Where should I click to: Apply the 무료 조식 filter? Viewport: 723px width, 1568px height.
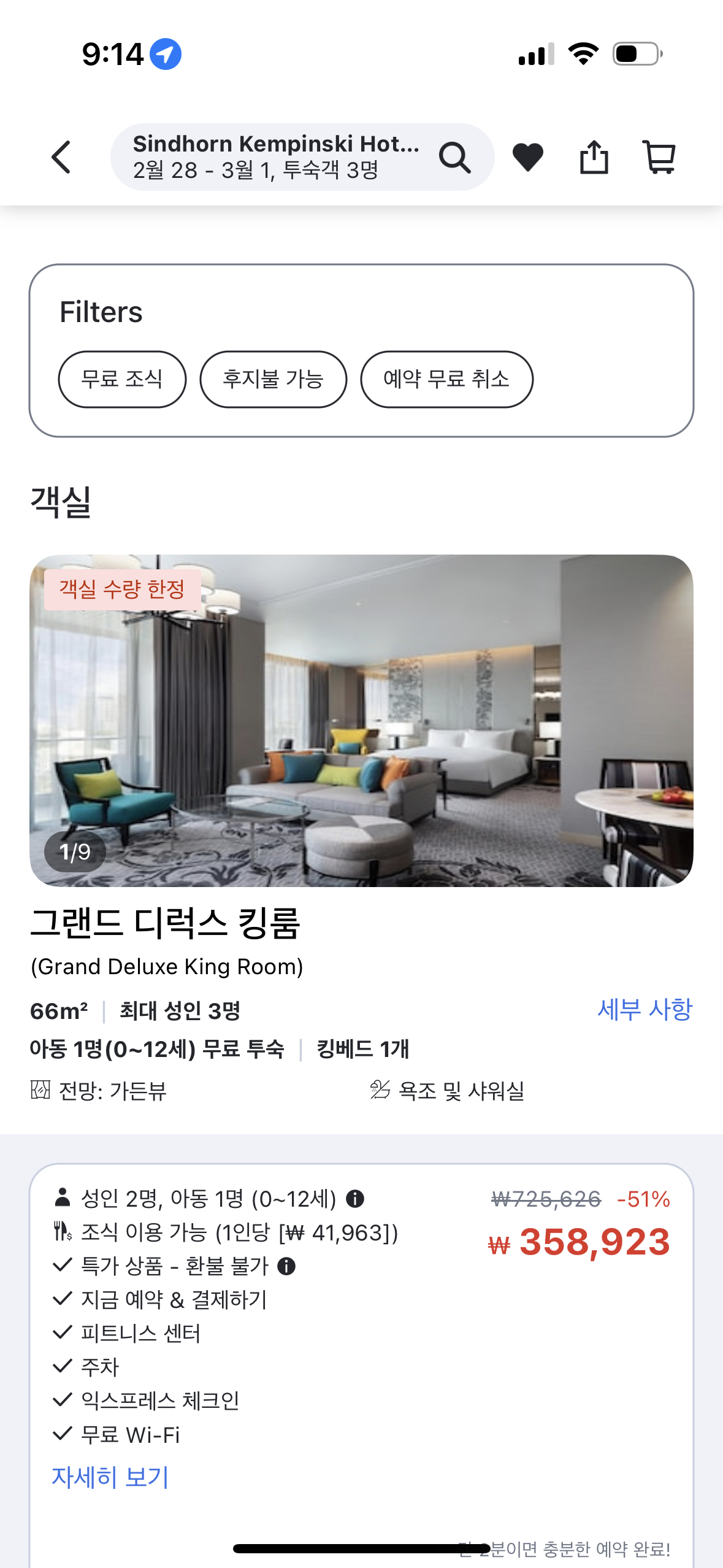(122, 379)
